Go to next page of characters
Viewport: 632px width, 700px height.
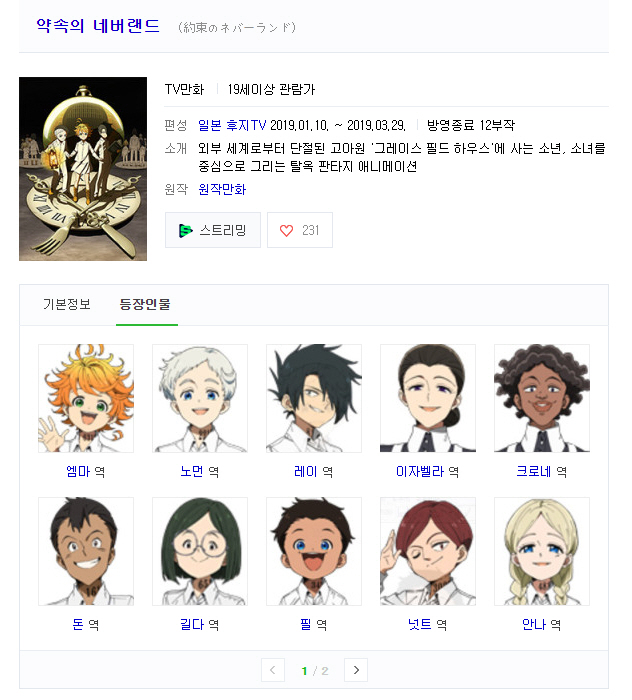pyautogui.click(x=356, y=670)
